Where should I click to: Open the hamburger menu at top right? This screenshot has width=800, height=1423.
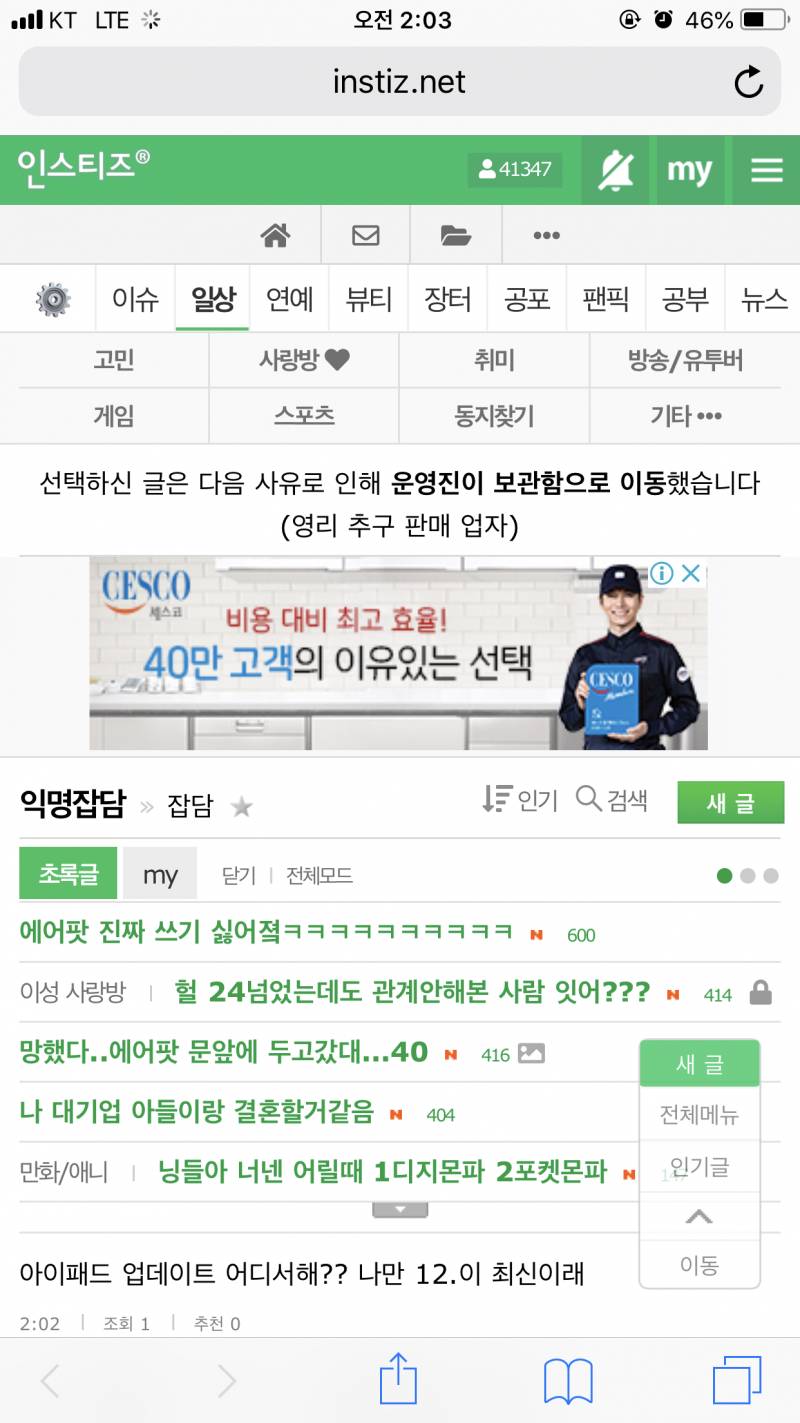[765, 171]
